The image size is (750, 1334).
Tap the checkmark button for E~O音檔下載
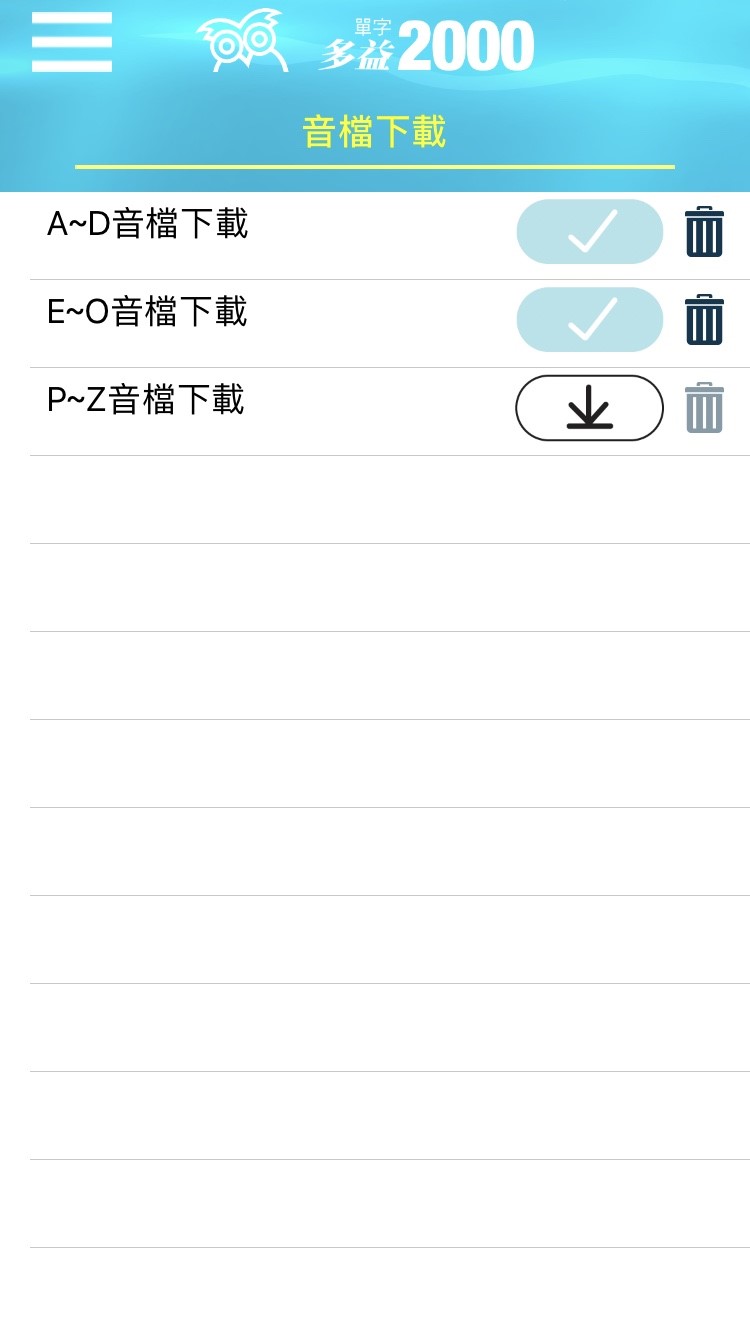pos(589,320)
